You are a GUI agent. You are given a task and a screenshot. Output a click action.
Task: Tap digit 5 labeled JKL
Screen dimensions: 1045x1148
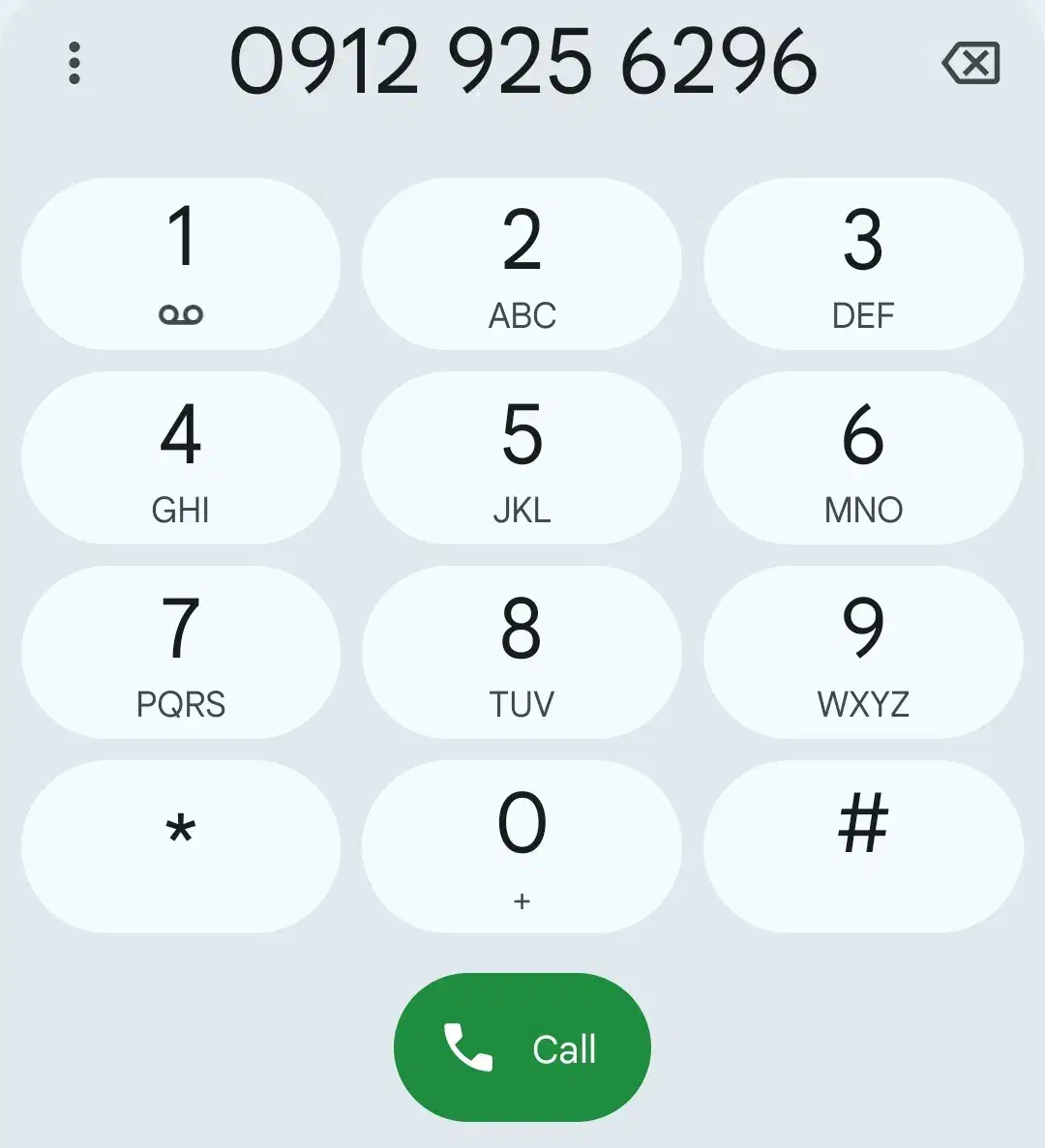point(522,457)
